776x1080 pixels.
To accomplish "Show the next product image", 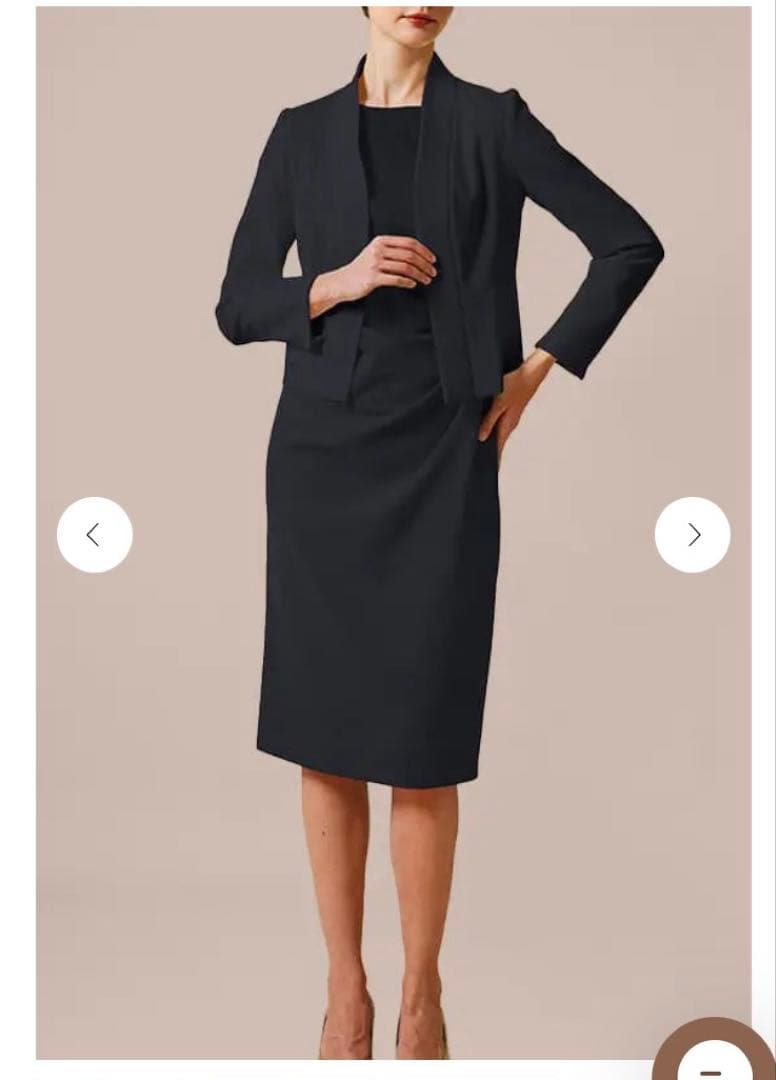I will [692, 535].
